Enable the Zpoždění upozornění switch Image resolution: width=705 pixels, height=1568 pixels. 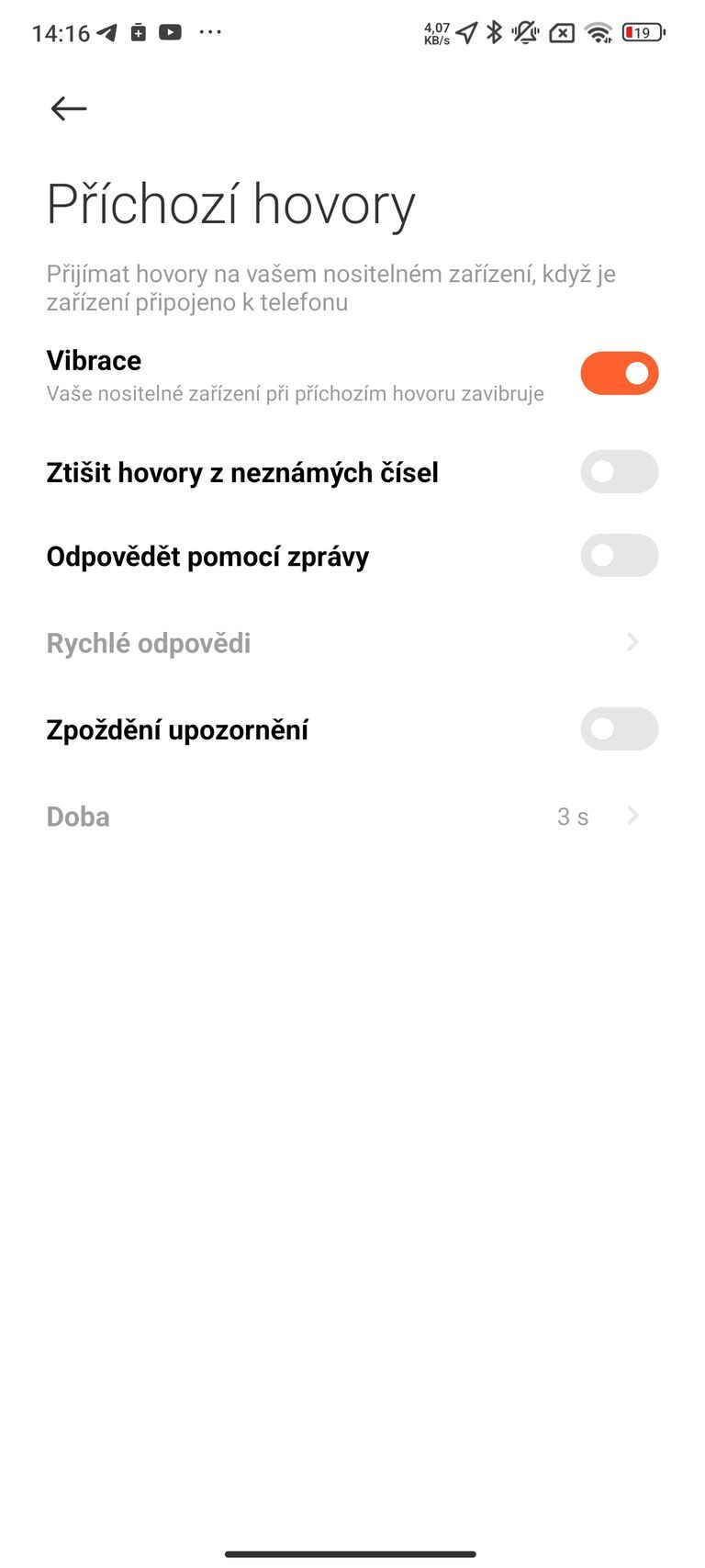619,729
